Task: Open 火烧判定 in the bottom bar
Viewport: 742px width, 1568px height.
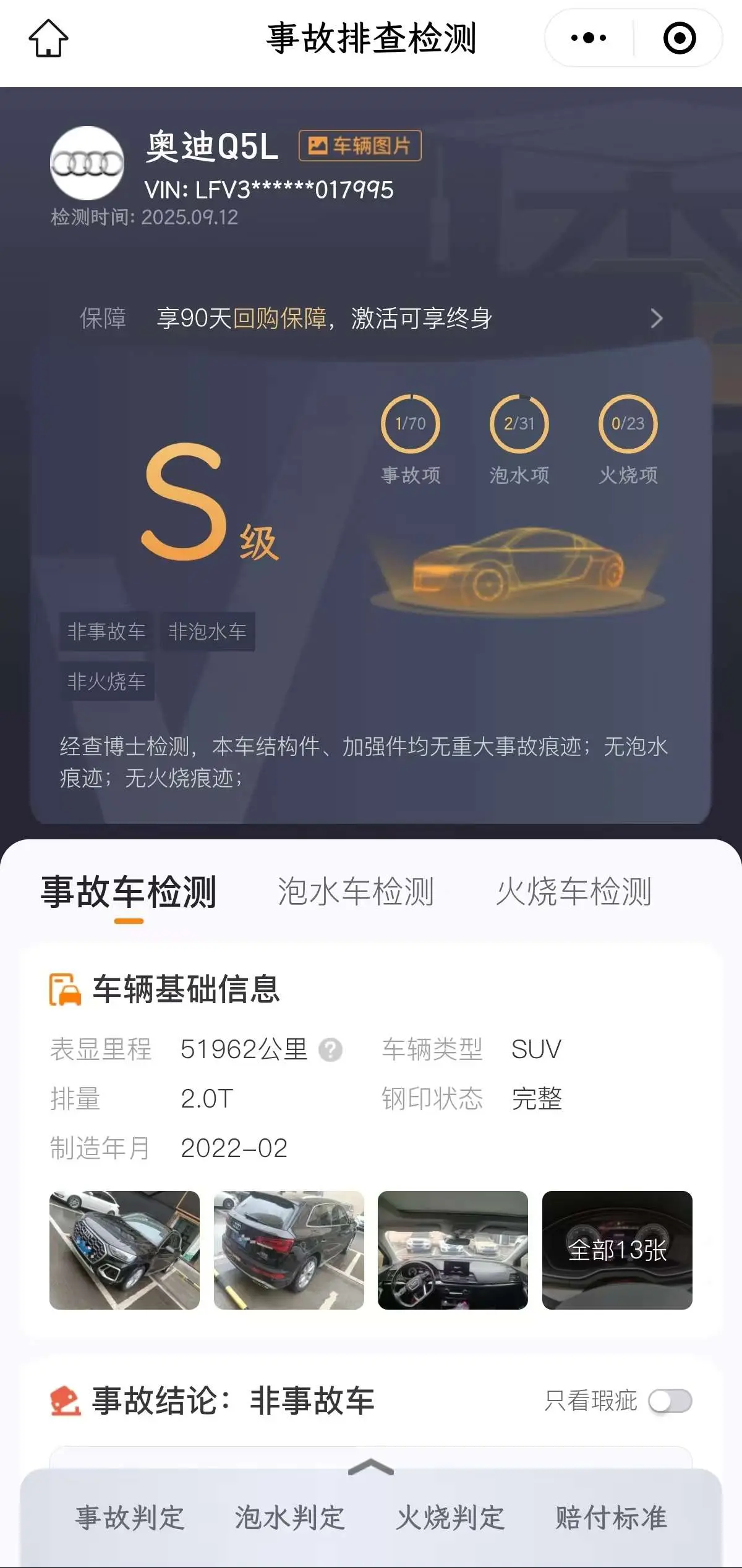Action: (x=450, y=1518)
